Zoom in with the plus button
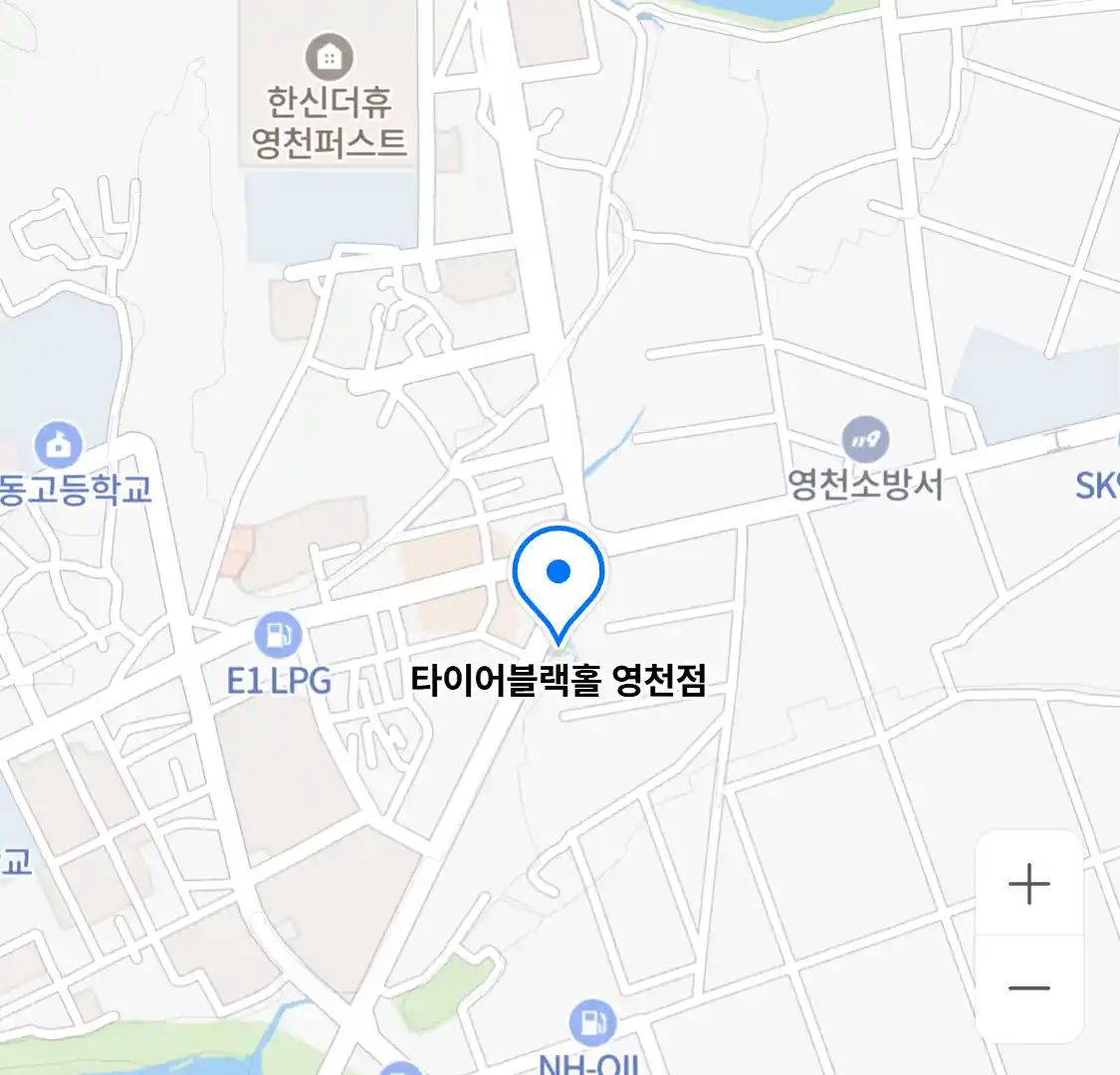Image resolution: width=1120 pixels, height=1075 pixels. (1028, 884)
